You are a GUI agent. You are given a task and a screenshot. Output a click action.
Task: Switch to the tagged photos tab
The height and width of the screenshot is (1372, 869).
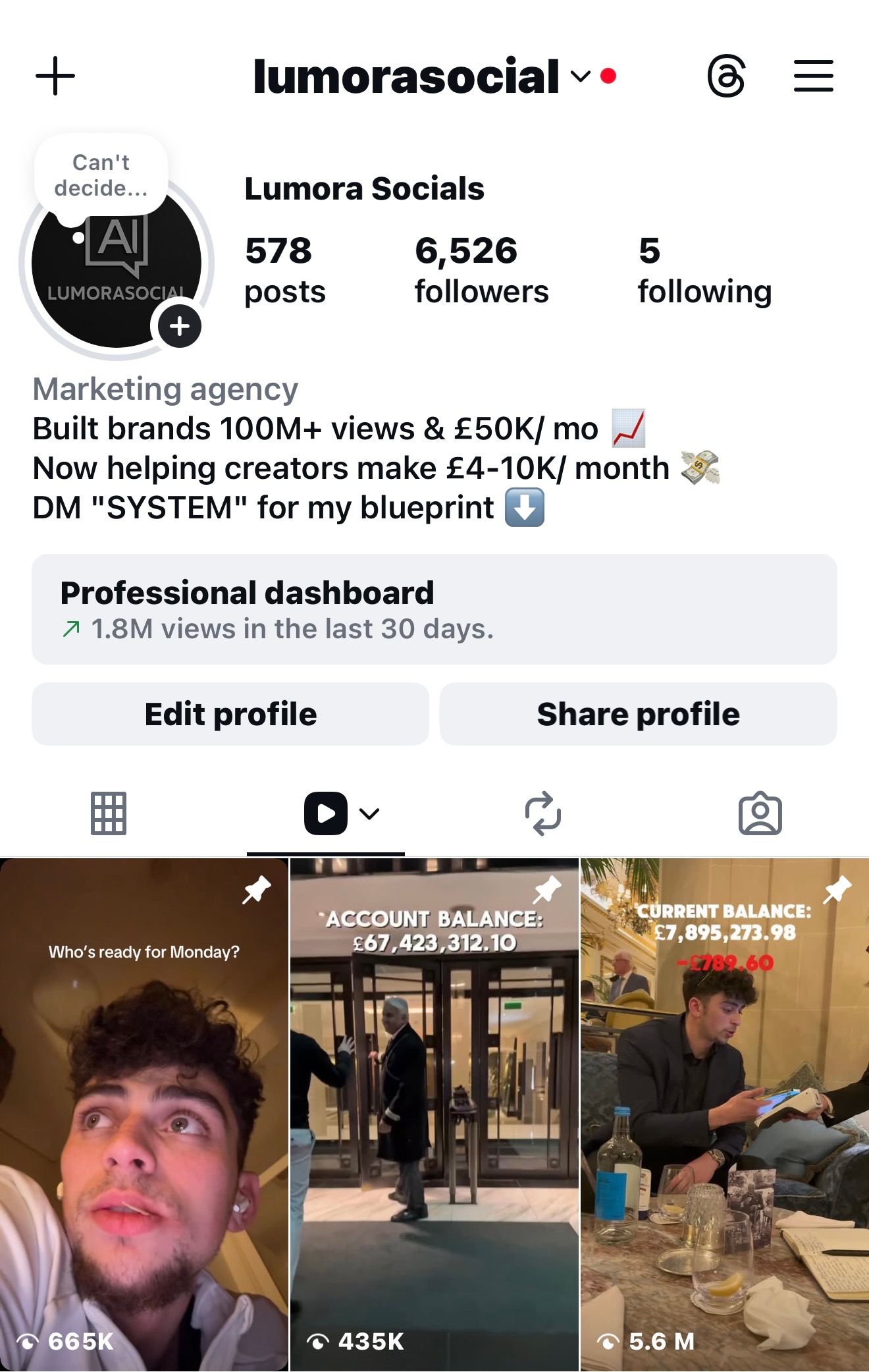[x=760, y=813]
